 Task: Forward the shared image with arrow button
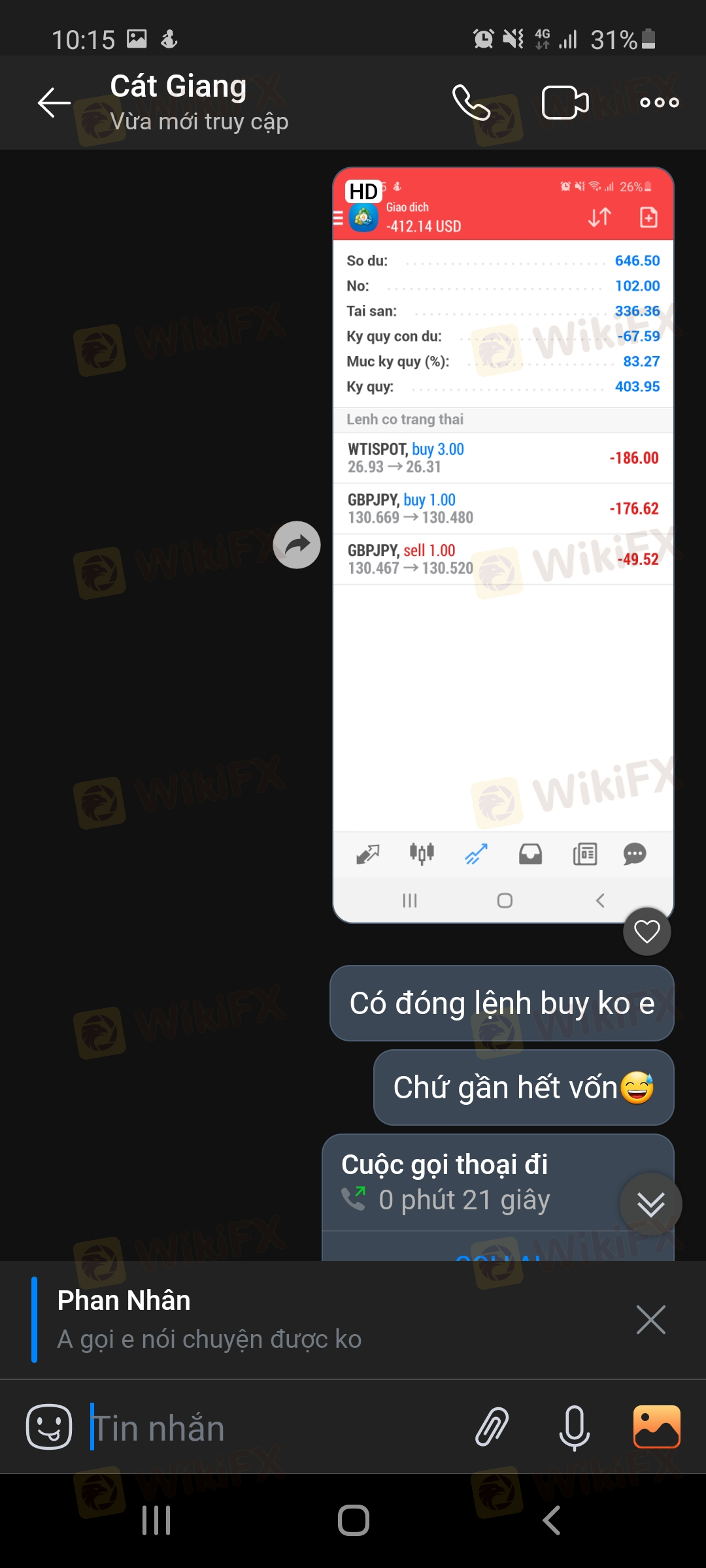(x=297, y=545)
